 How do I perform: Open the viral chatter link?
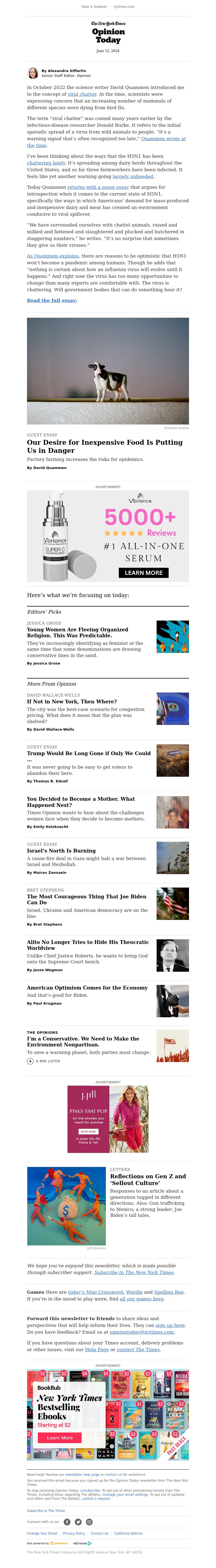point(82,94)
